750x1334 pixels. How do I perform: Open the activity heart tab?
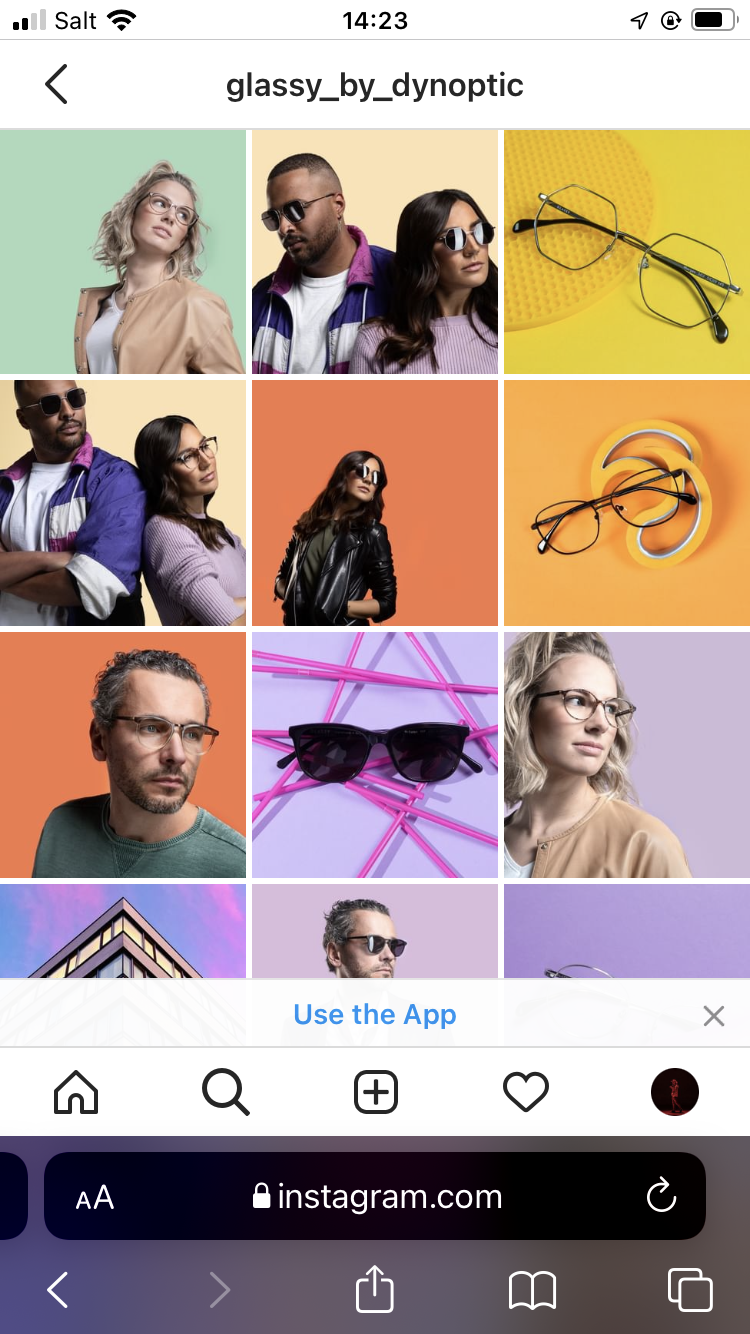pos(526,1092)
